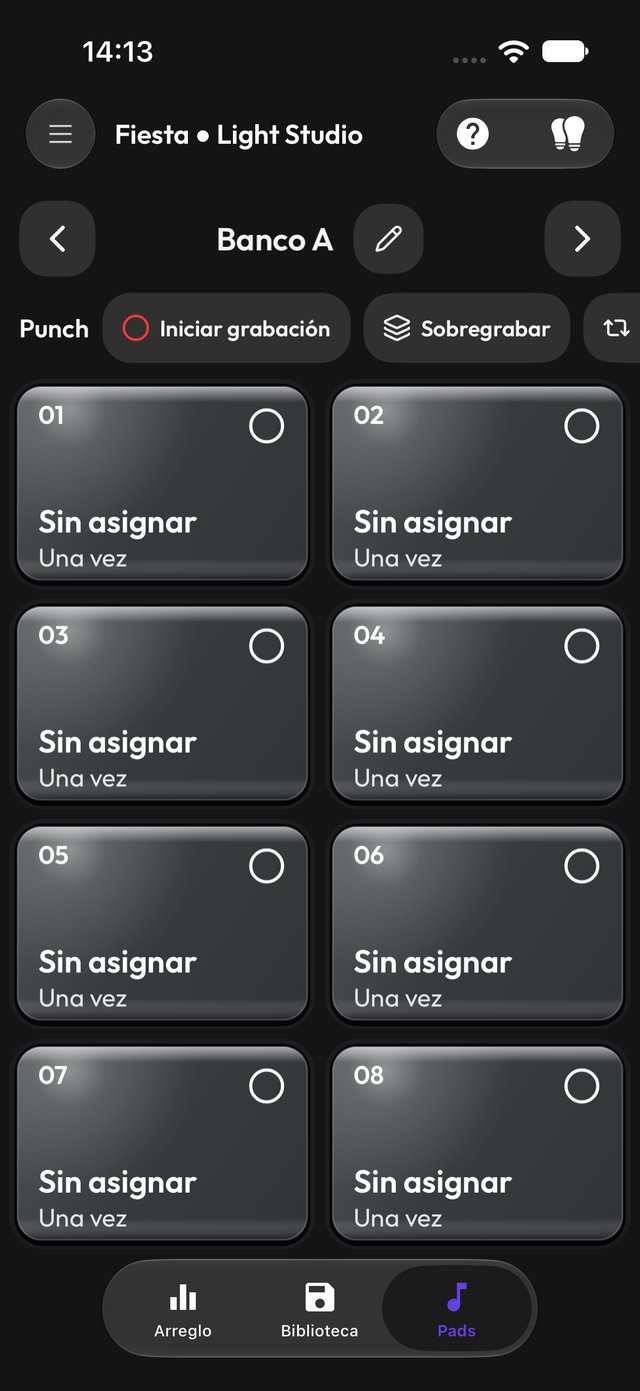Tap the loop arrows chip
This screenshot has height=1391, width=640.
tap(614, 328)
